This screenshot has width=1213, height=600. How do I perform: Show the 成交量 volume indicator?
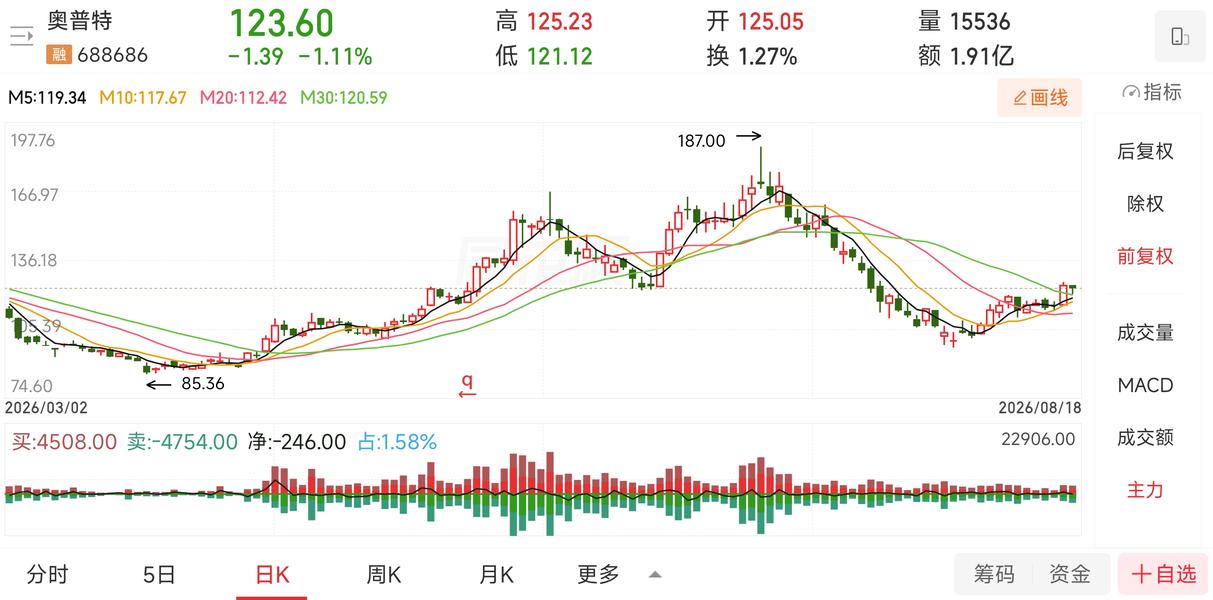(x=1145, y=332)
